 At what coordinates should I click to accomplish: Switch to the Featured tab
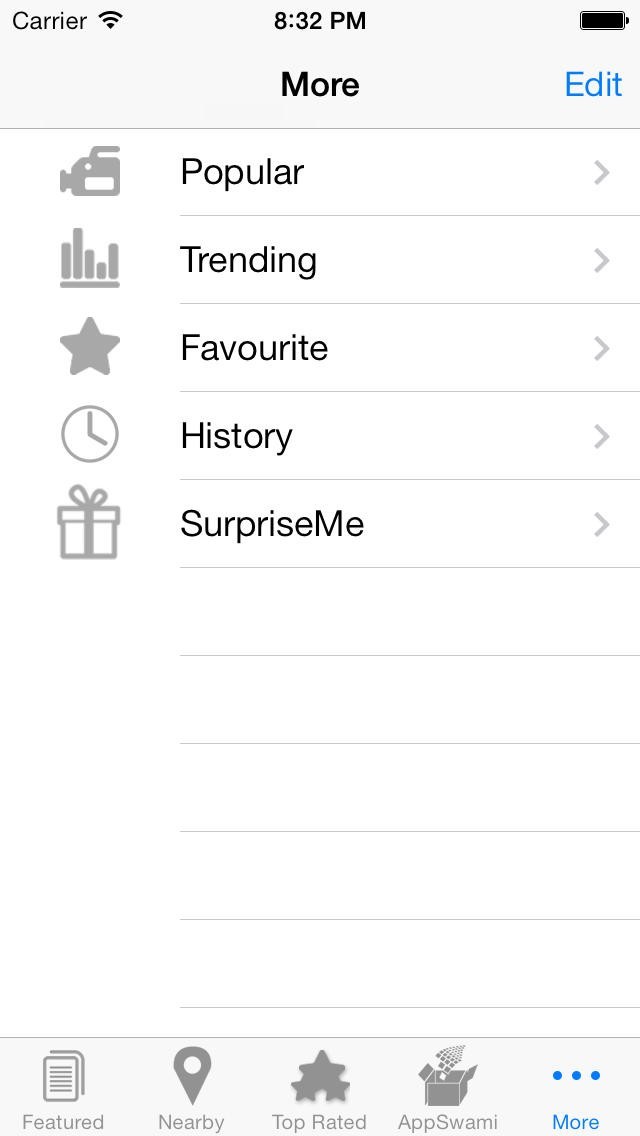coord(63,1089)
